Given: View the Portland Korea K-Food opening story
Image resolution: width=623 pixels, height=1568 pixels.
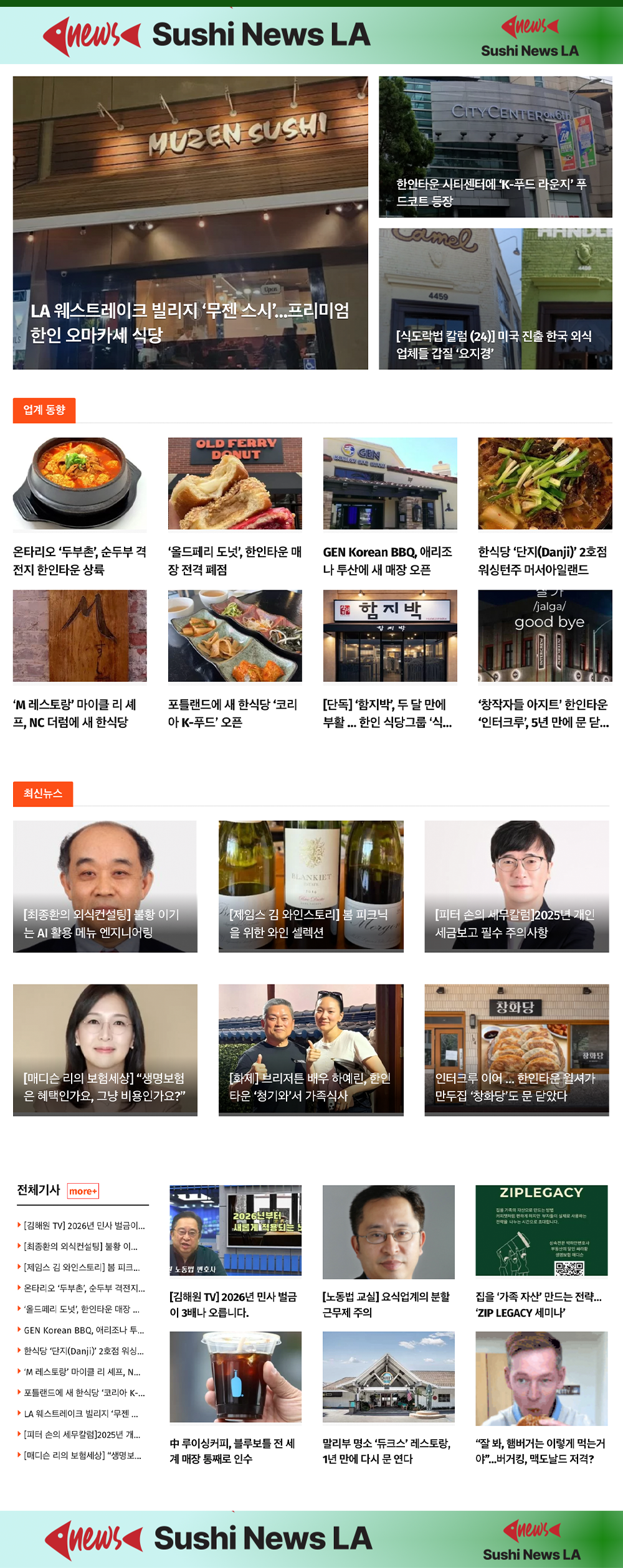Looking at the screenshot, I should click(x=235, y=713).
